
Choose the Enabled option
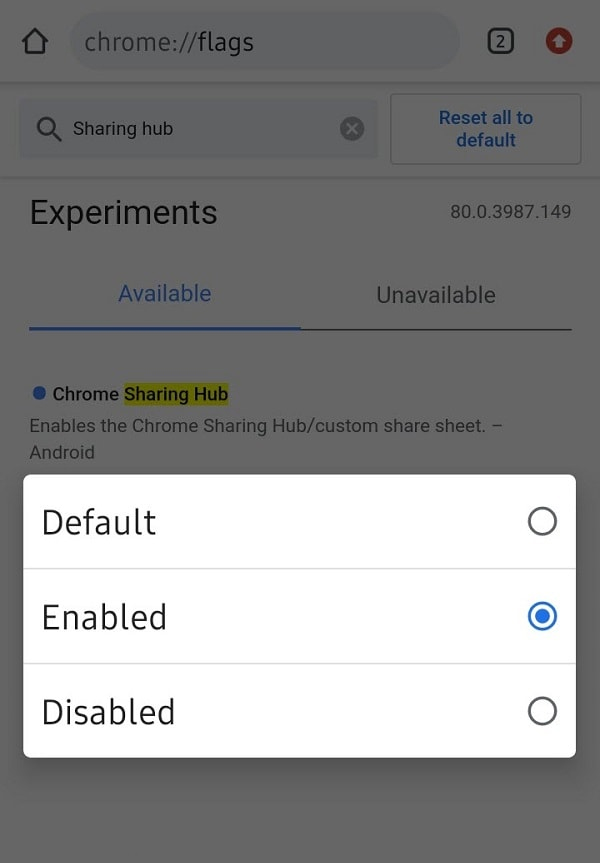[299, 617]
